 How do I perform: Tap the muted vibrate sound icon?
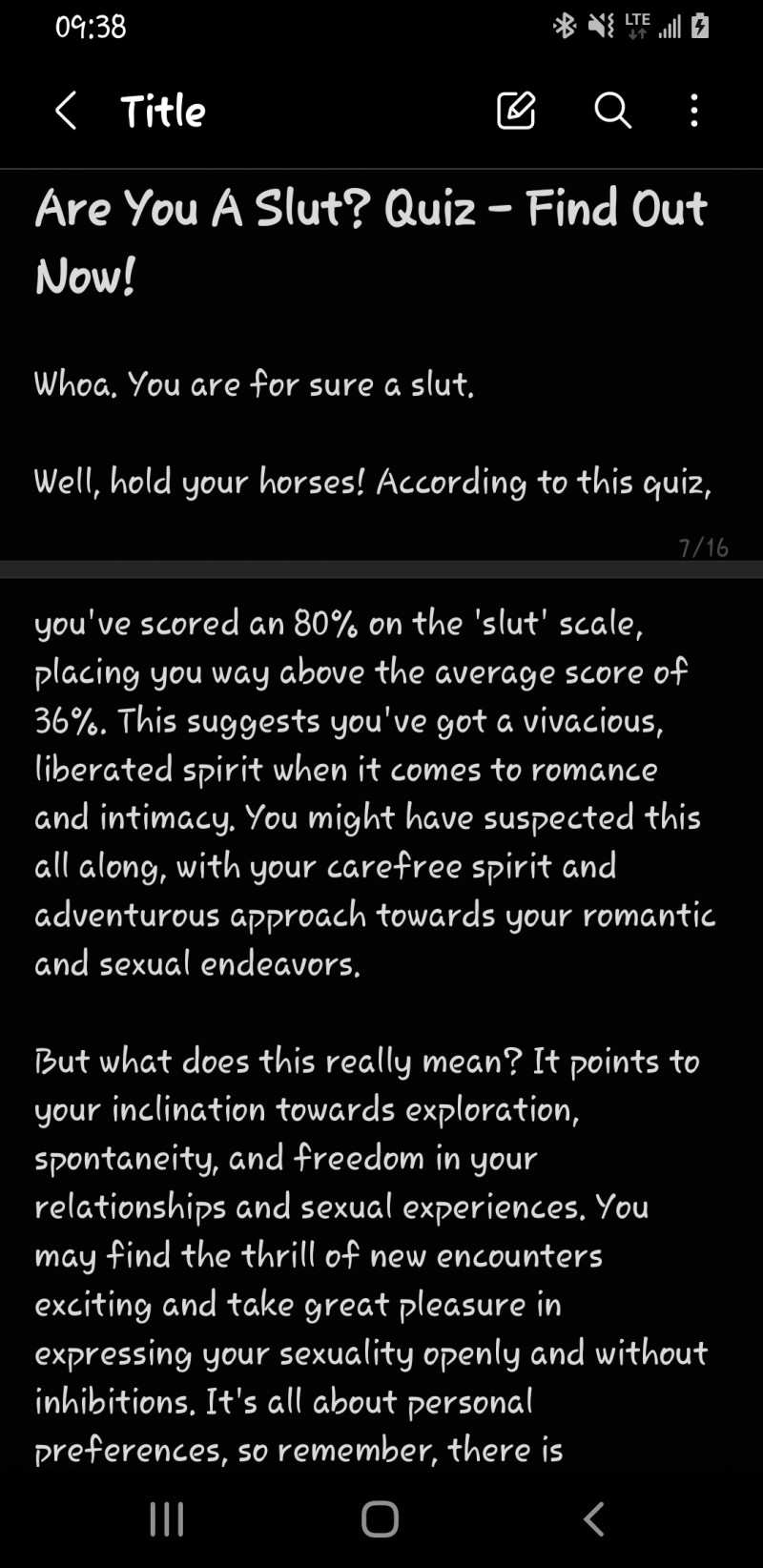[599, 27]
